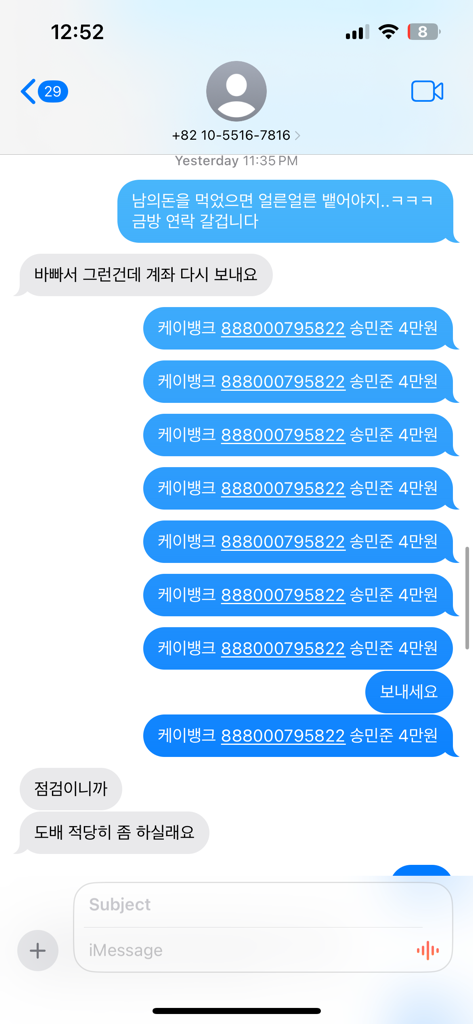This screenshot has width=473, height=1024.
Task: Start a FaceTime video call
Action: click(427, 91)
